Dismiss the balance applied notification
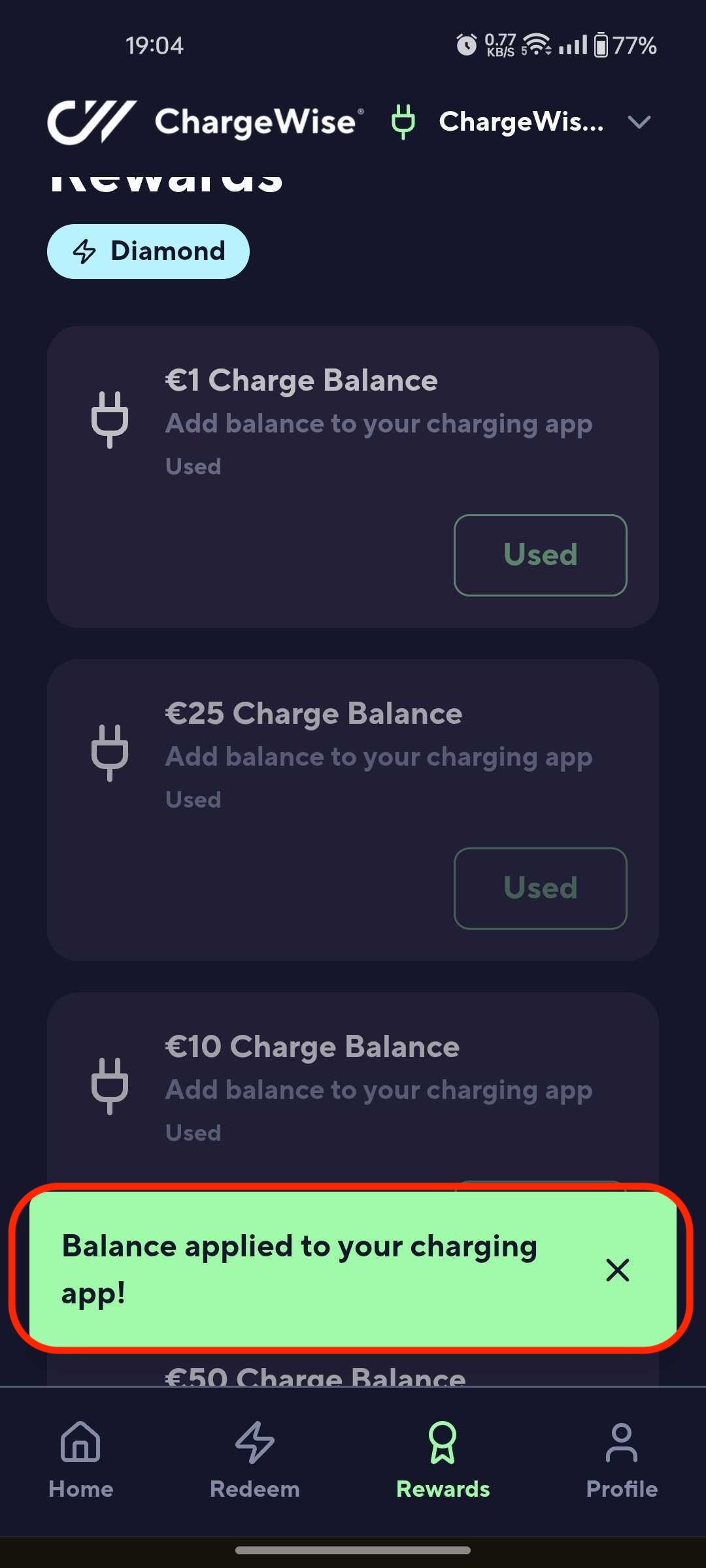The image size is (706, 1568). click(x=617, y=1270)
